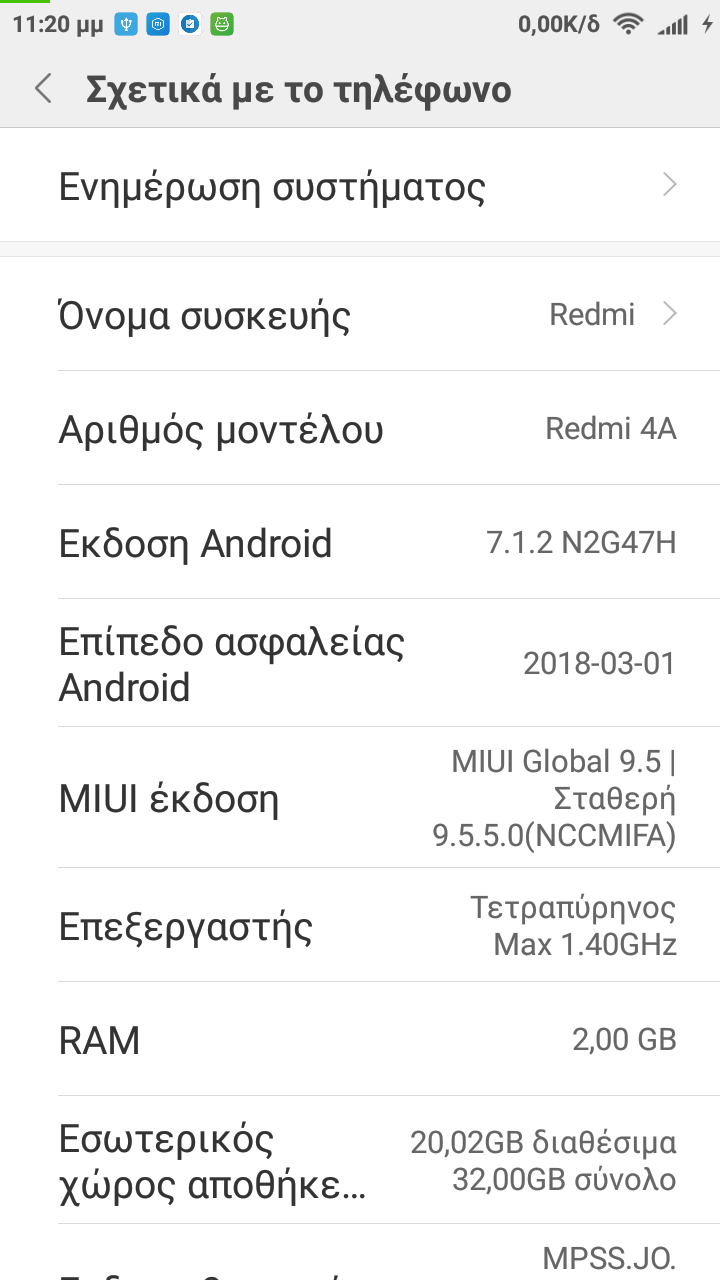The height and width of the screenshot is (1280, 720).
Task: Open the Όνομα συσκευής row
Action: click(x=360, y=316)
